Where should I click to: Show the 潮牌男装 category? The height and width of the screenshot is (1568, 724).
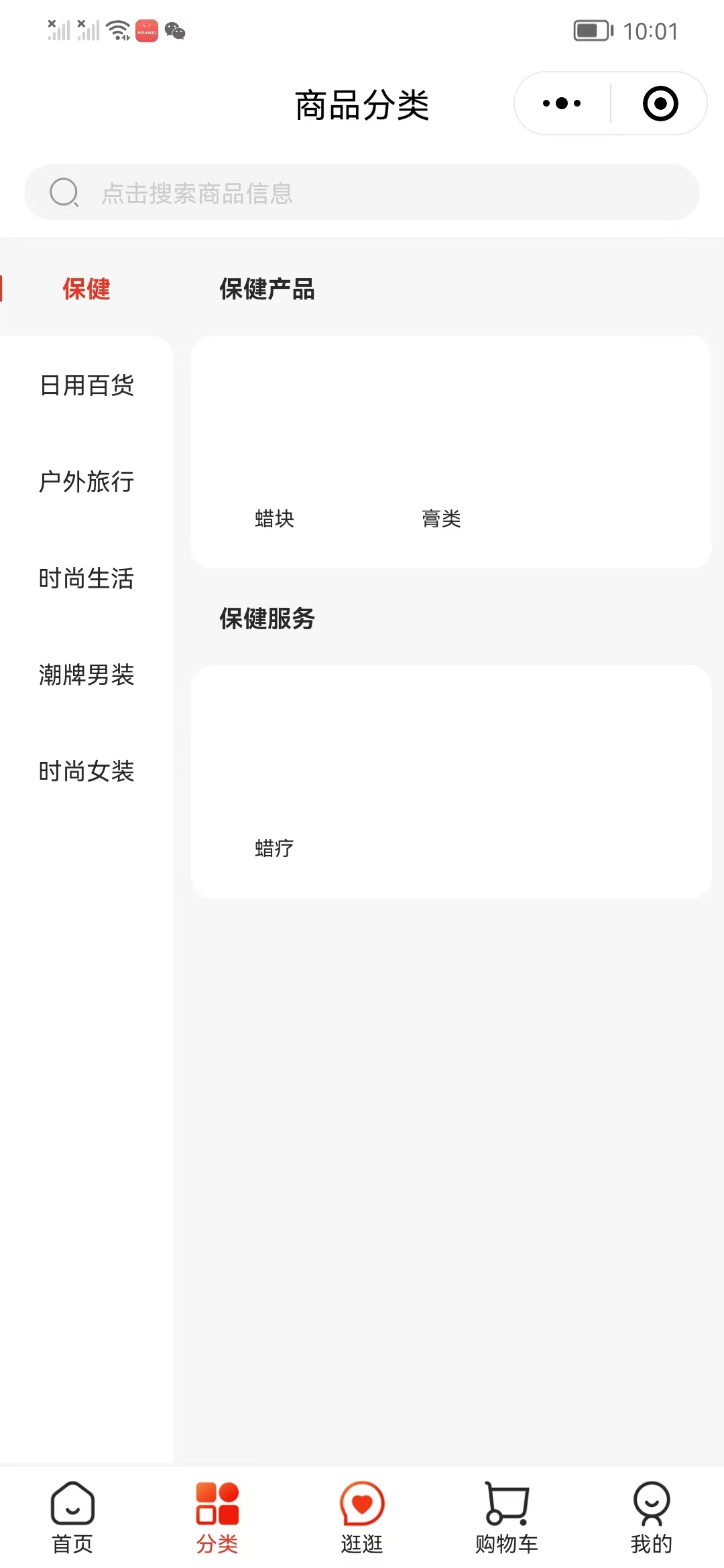pos(86,675)
